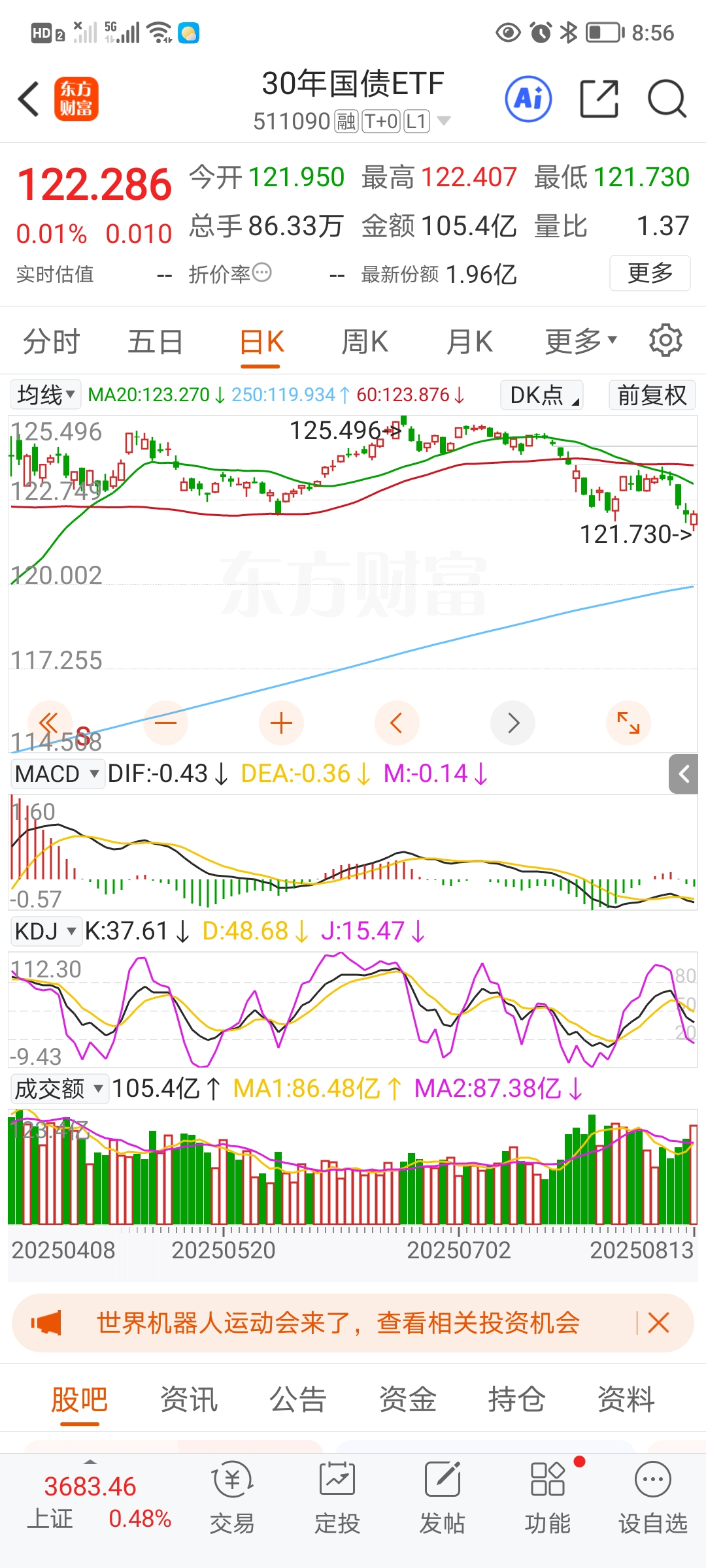Open the search magnifier

[x=666, y=99]
